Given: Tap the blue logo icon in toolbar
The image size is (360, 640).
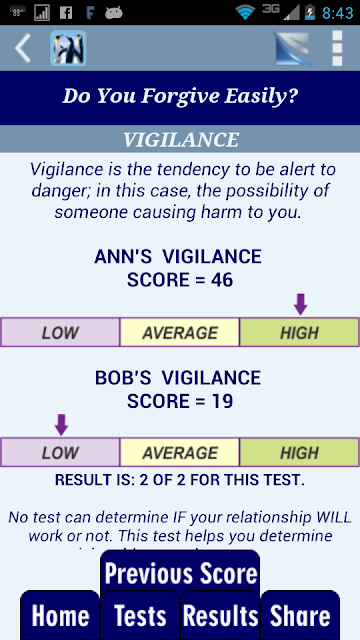Looking at the screenshot, I should 293,48.
